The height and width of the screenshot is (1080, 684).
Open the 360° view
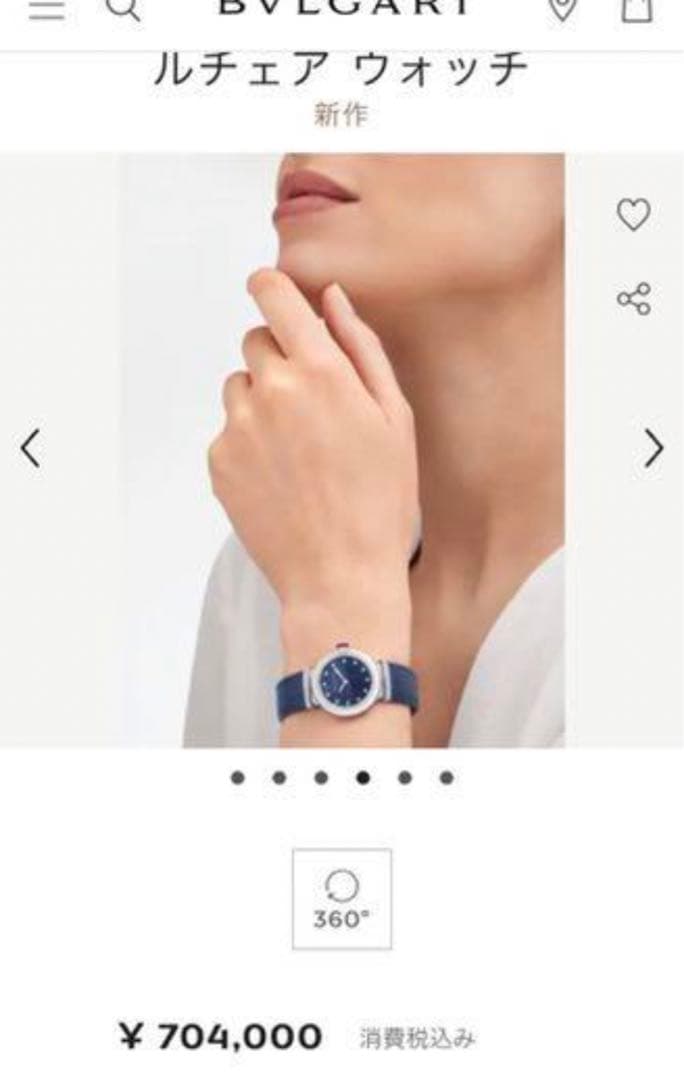click(x=342, y=899)
